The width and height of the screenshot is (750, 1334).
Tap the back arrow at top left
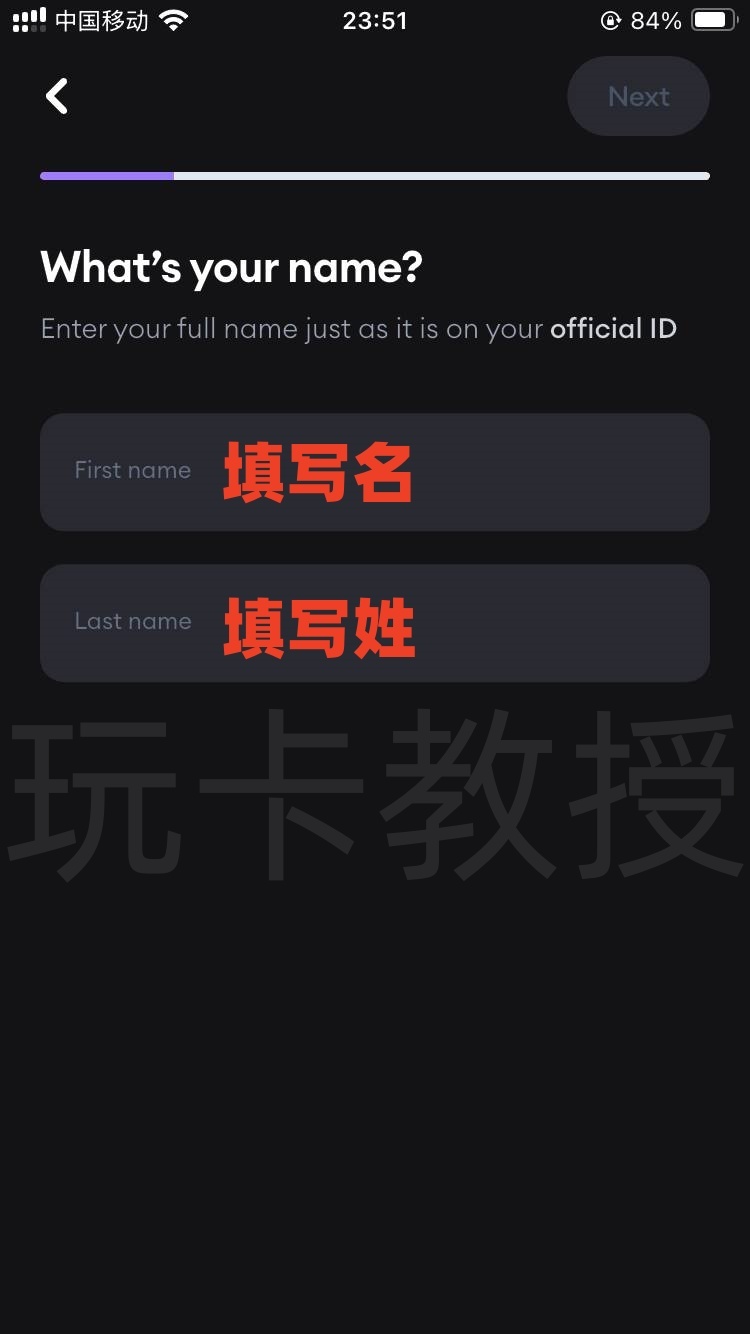[x=56, y=96]
